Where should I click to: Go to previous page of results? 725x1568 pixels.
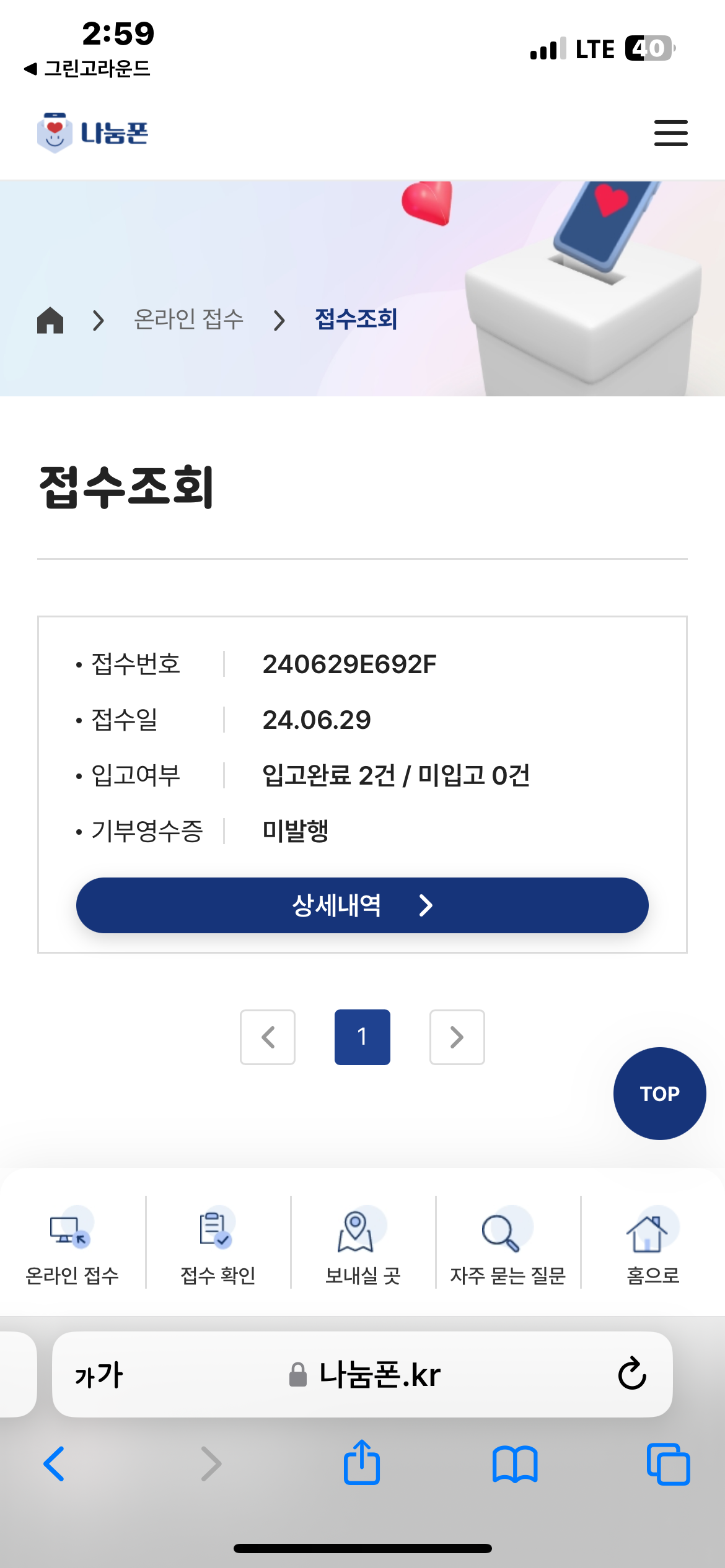pos(268,1037)
